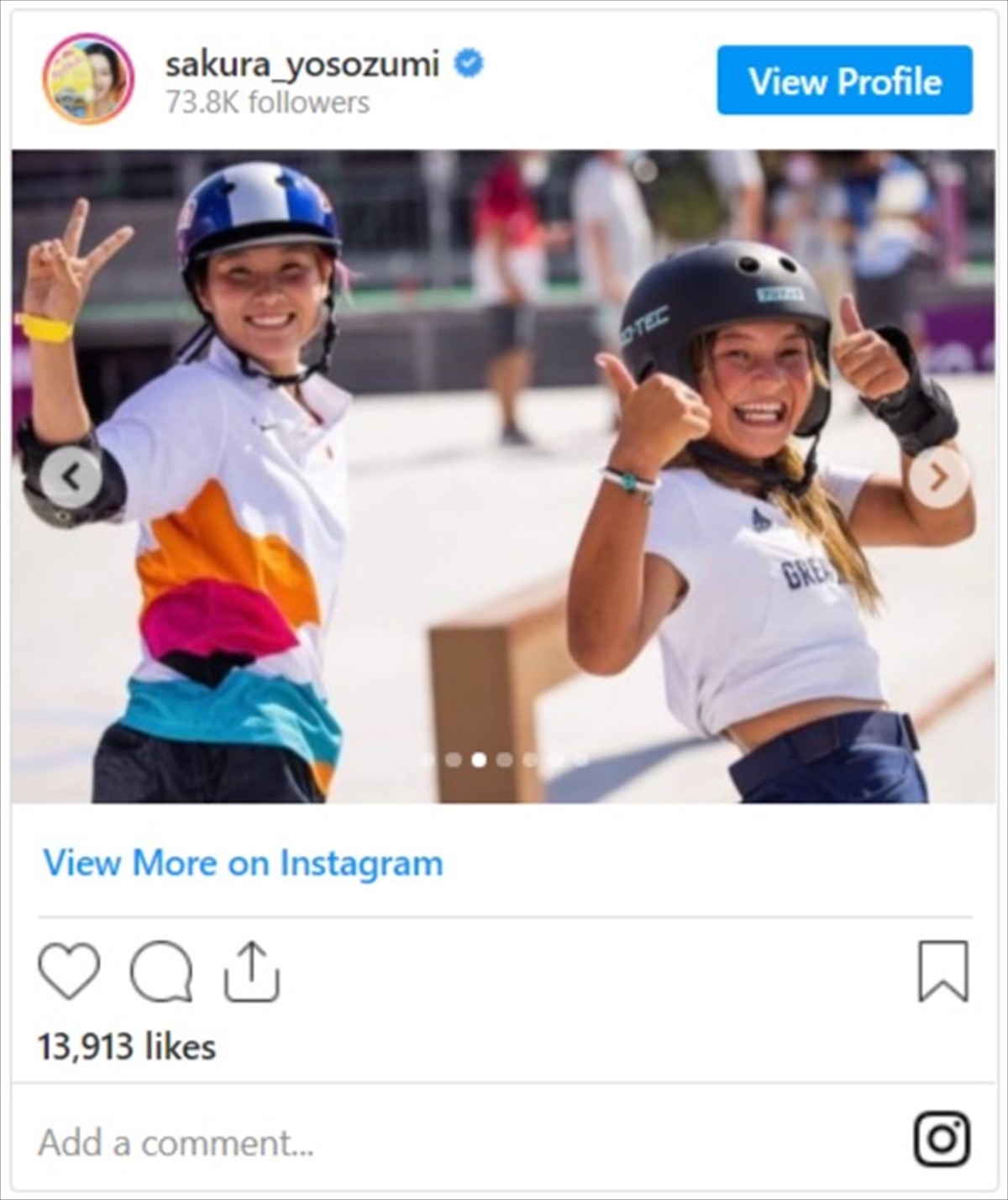The width and height of the screenshot is (1008, 1200).
Task: Open View More on Instagram link
Action: pos(243,862)
